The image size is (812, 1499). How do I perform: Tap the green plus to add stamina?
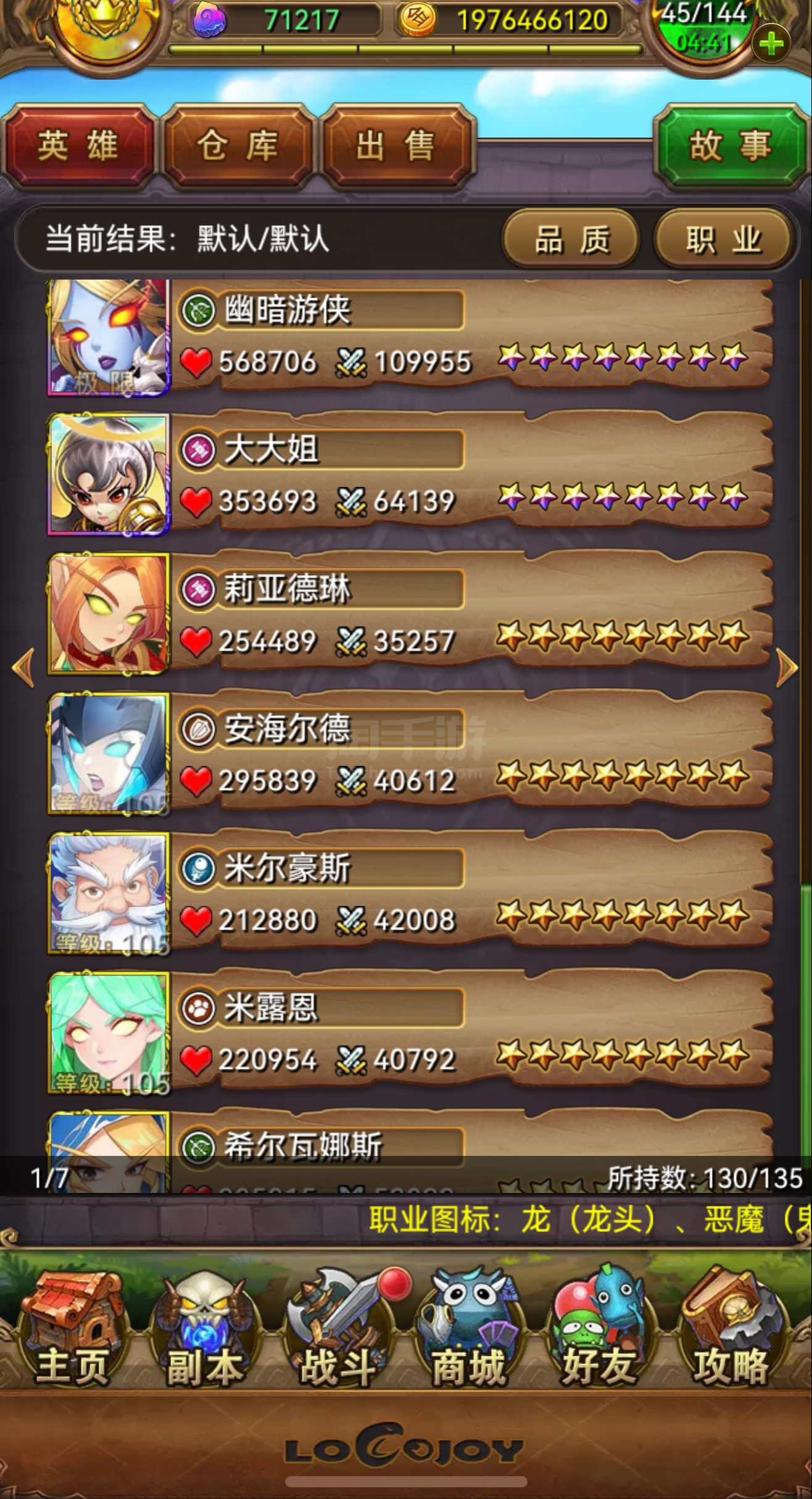(771, 44)
